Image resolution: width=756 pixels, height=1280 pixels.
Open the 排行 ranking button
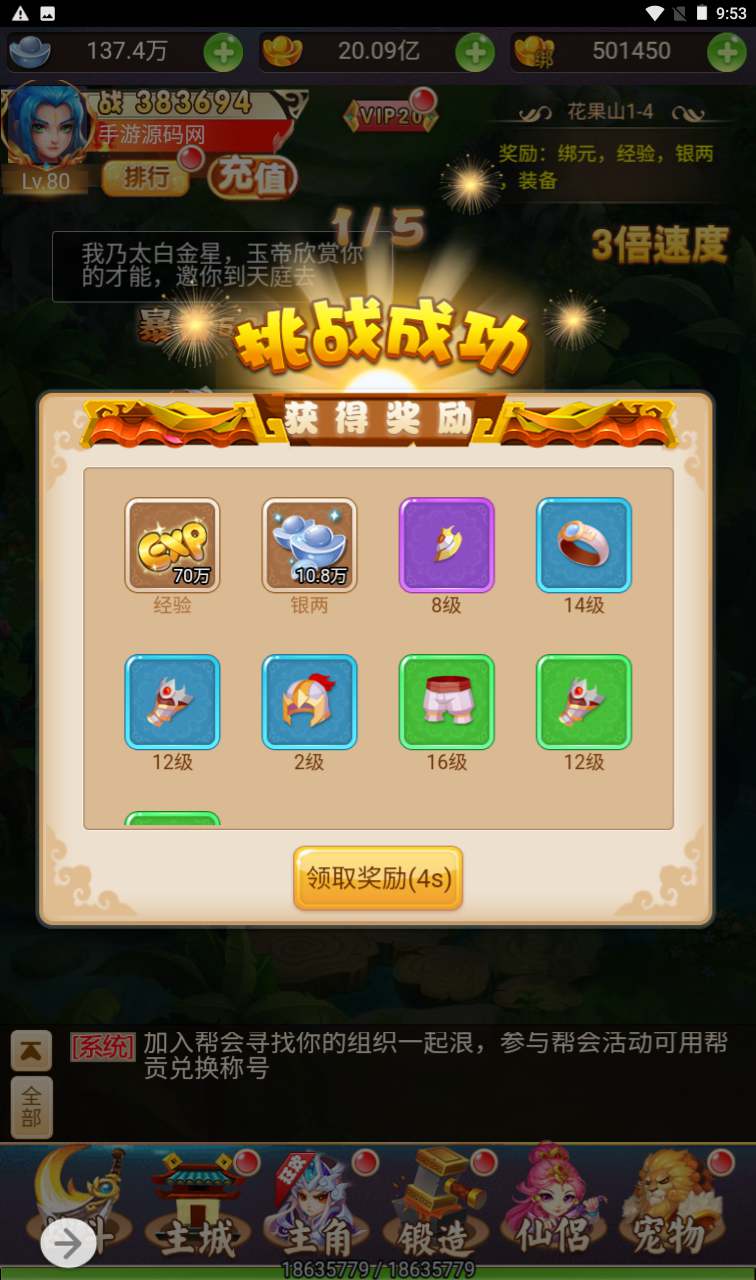145,178
